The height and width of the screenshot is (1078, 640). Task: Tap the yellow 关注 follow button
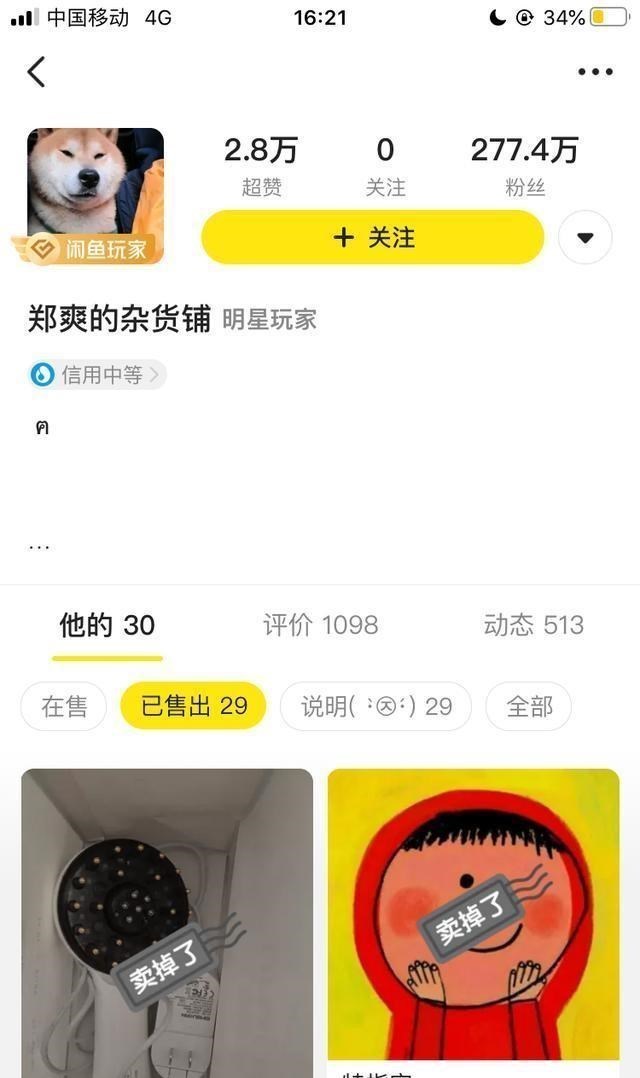373,238
